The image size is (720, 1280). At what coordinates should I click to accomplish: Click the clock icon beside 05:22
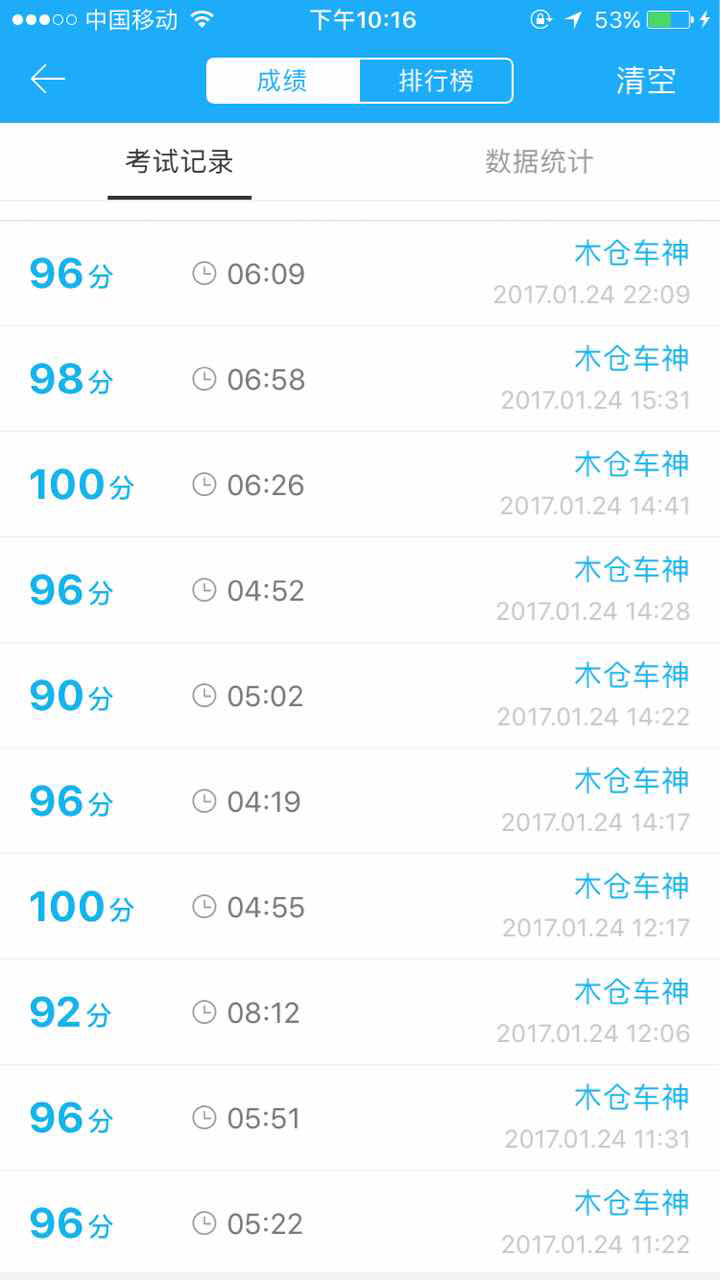coord(205,1223)
